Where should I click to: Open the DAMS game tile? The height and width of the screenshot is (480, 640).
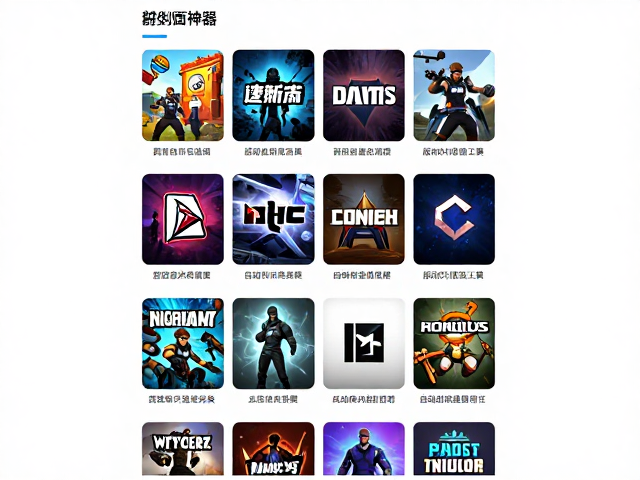364,96
